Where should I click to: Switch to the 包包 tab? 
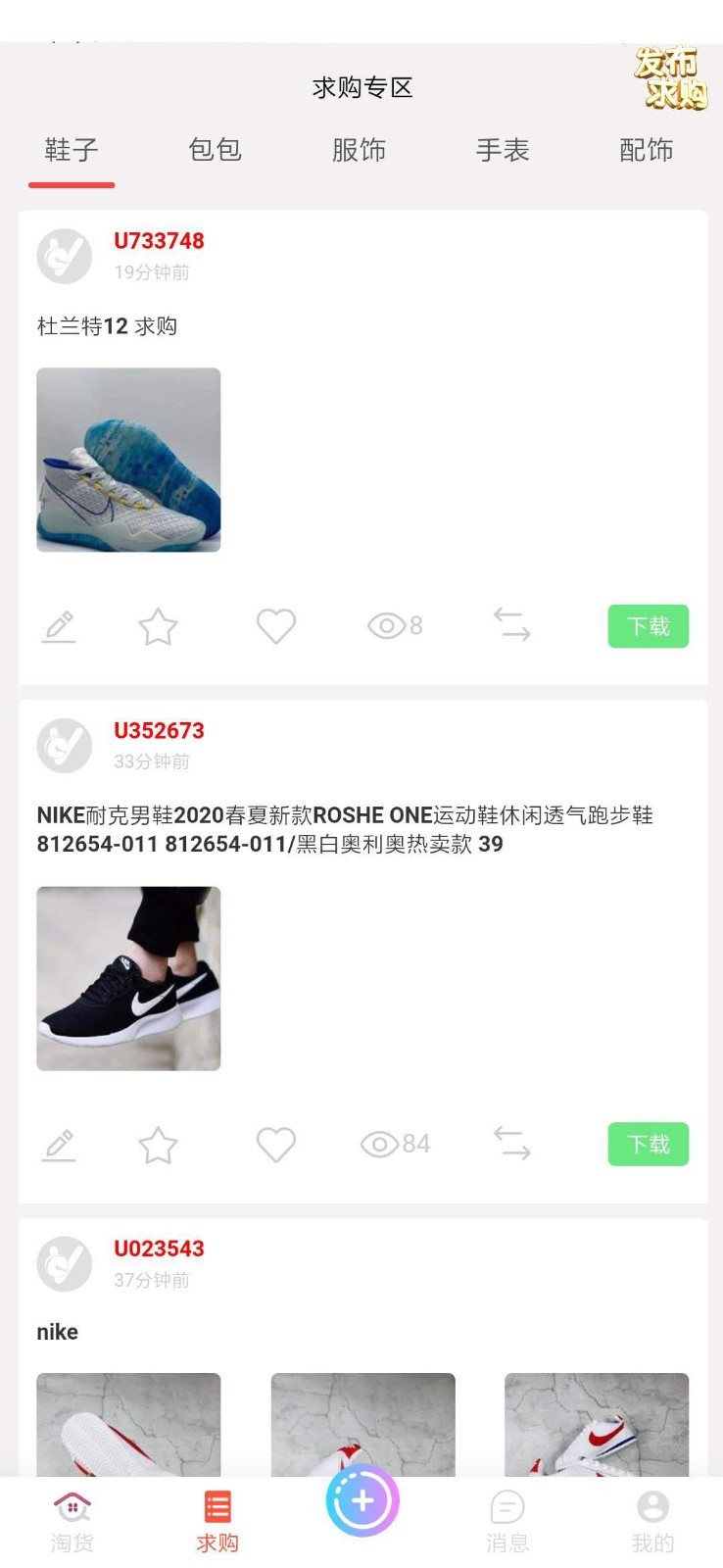[215, 150]
